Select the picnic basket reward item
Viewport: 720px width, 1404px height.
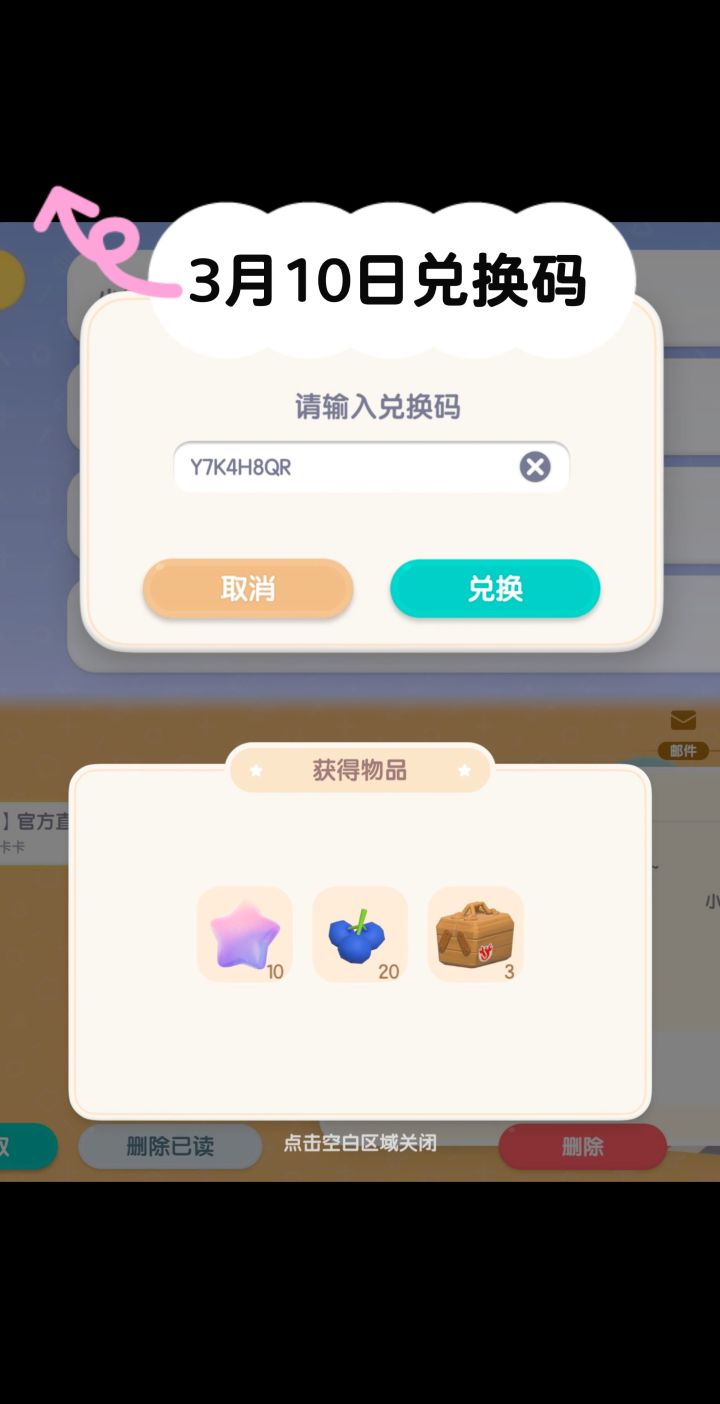(x=475, y=934)
